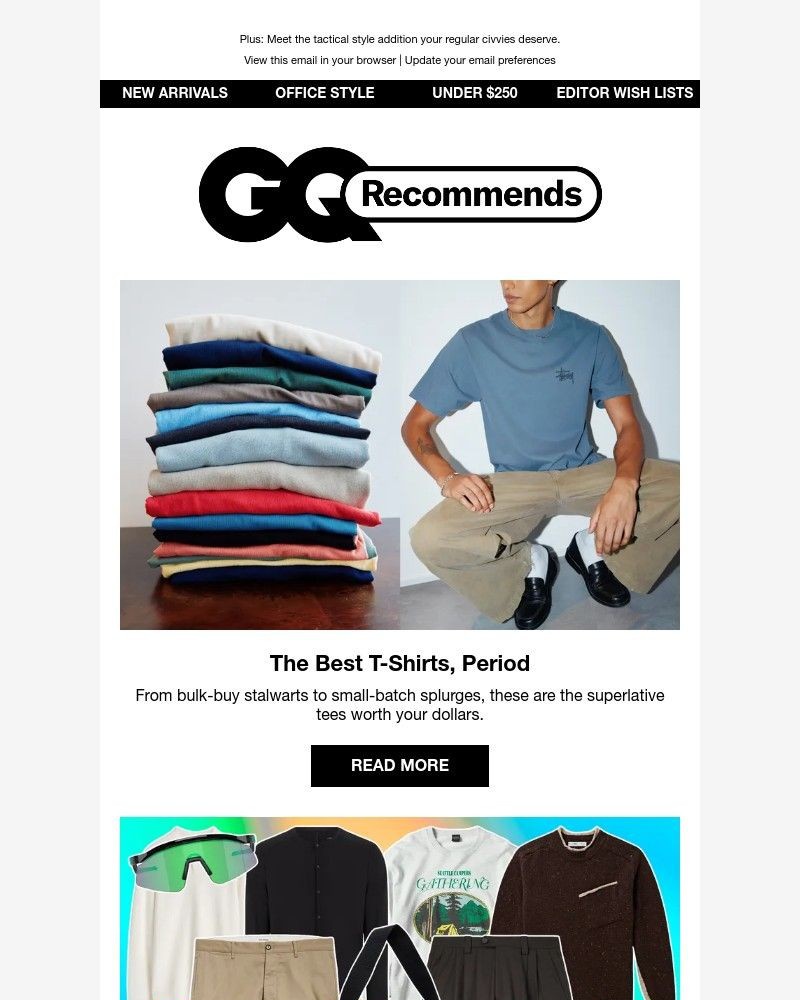The width and height of the screenshot is (800, 1000).
Task: Click the READ MORE button
Action: 400,765
